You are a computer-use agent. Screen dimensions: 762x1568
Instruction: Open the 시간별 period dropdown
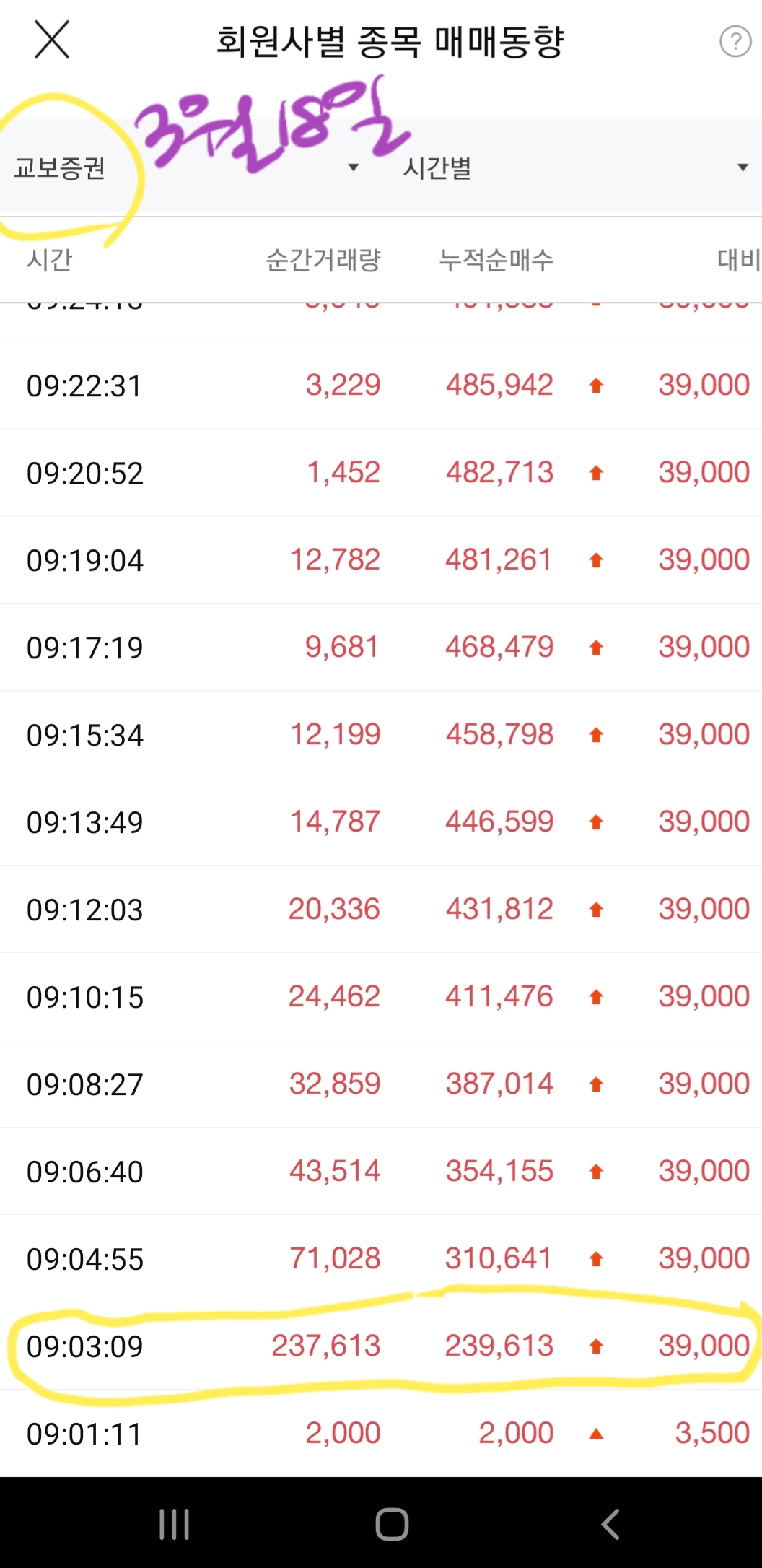(574, 168)
